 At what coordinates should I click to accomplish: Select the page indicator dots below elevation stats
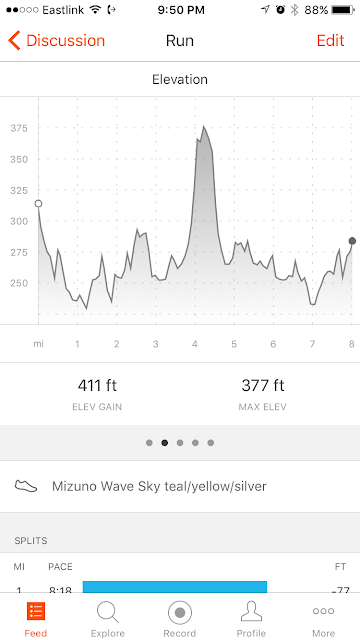[x=180, y=442]
